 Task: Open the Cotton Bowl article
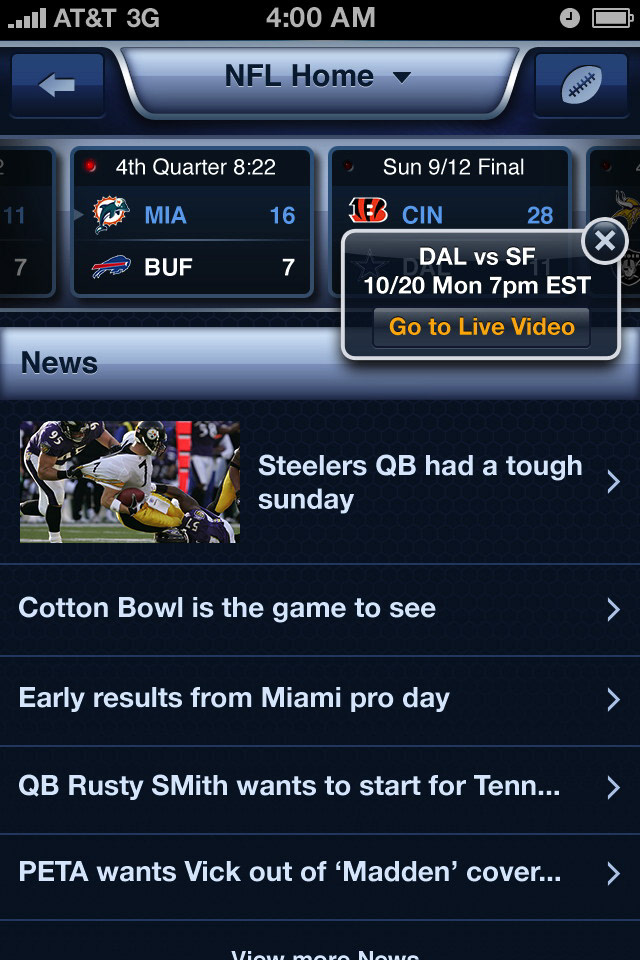[x=320, y=609]
